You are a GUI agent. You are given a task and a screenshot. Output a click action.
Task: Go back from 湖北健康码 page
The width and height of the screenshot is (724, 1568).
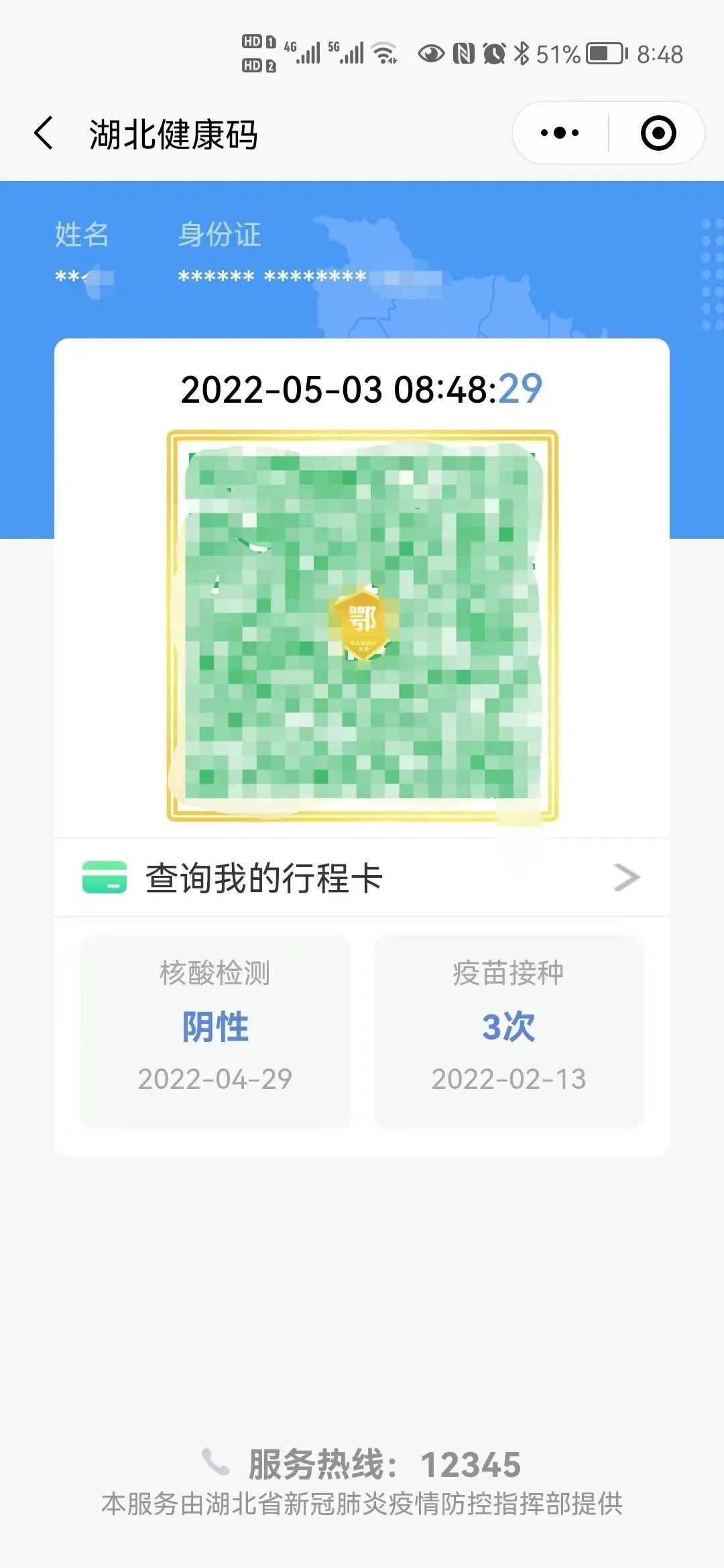click(44, 133)
